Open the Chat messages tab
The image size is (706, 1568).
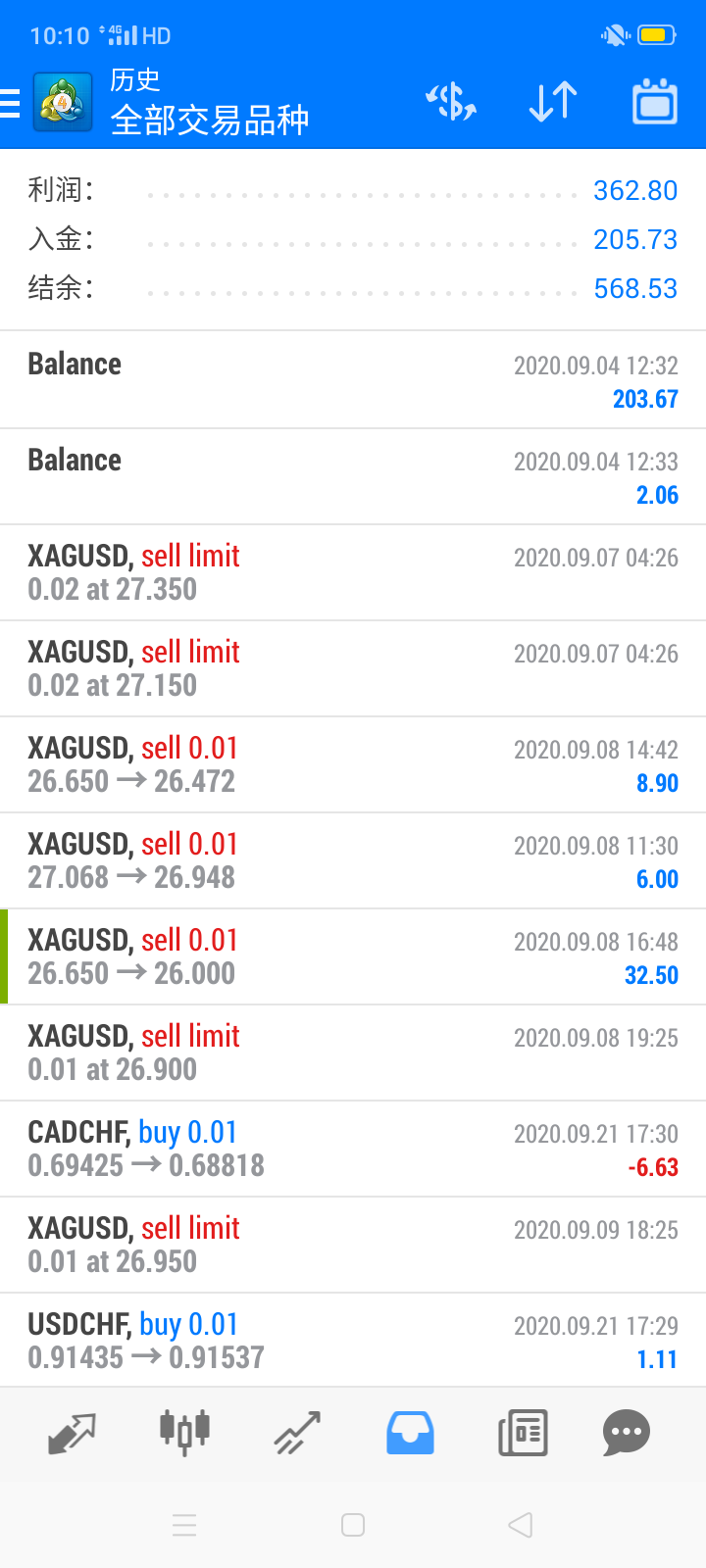coord(627,1433)
